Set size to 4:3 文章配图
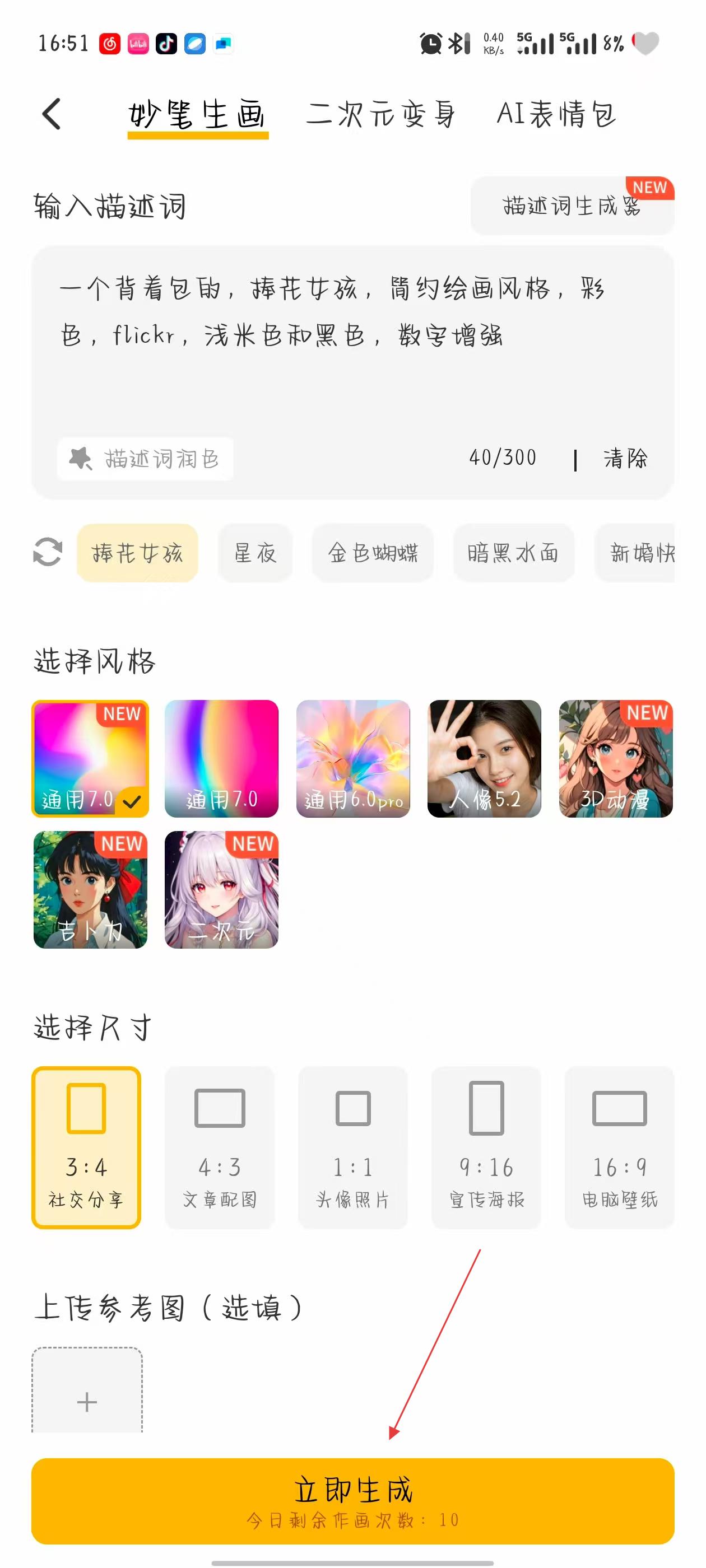The height and width of the screenshot is (1568, 706). tap(220, 1147)
